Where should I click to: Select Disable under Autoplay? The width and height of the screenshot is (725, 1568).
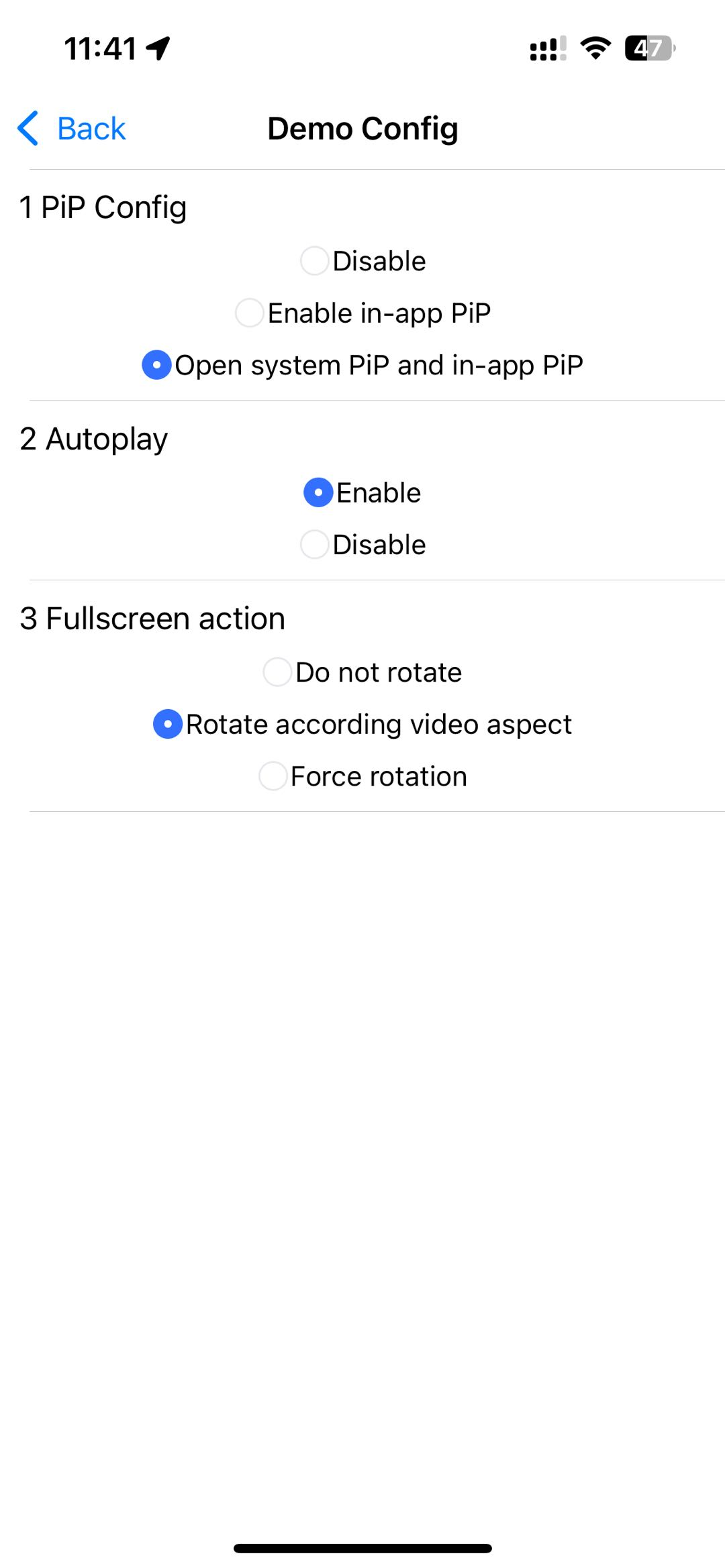[x=362, y=545]
